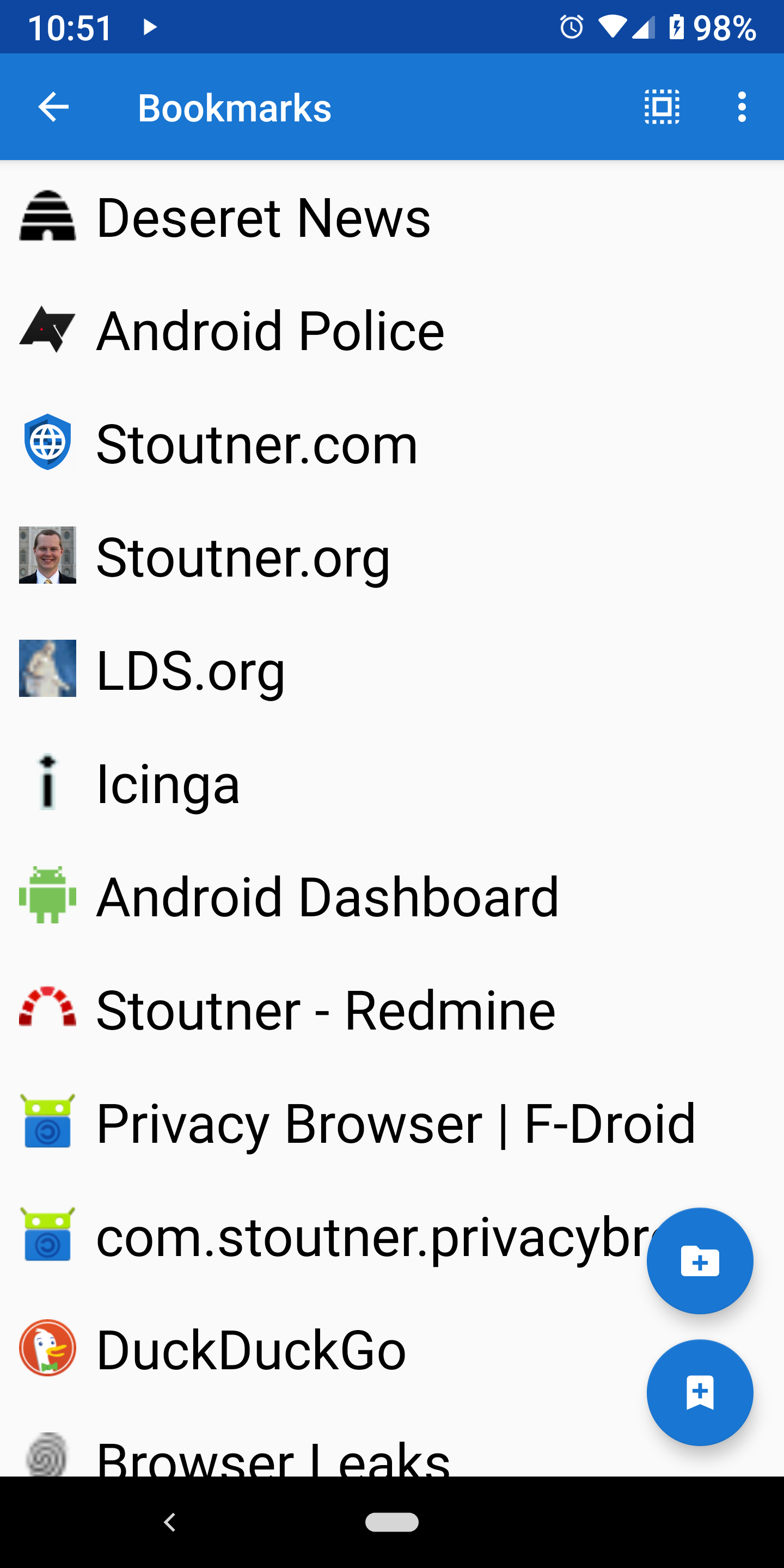Open the Android Police bookmark
The image size is (784, 1568).
click(270, 330)
